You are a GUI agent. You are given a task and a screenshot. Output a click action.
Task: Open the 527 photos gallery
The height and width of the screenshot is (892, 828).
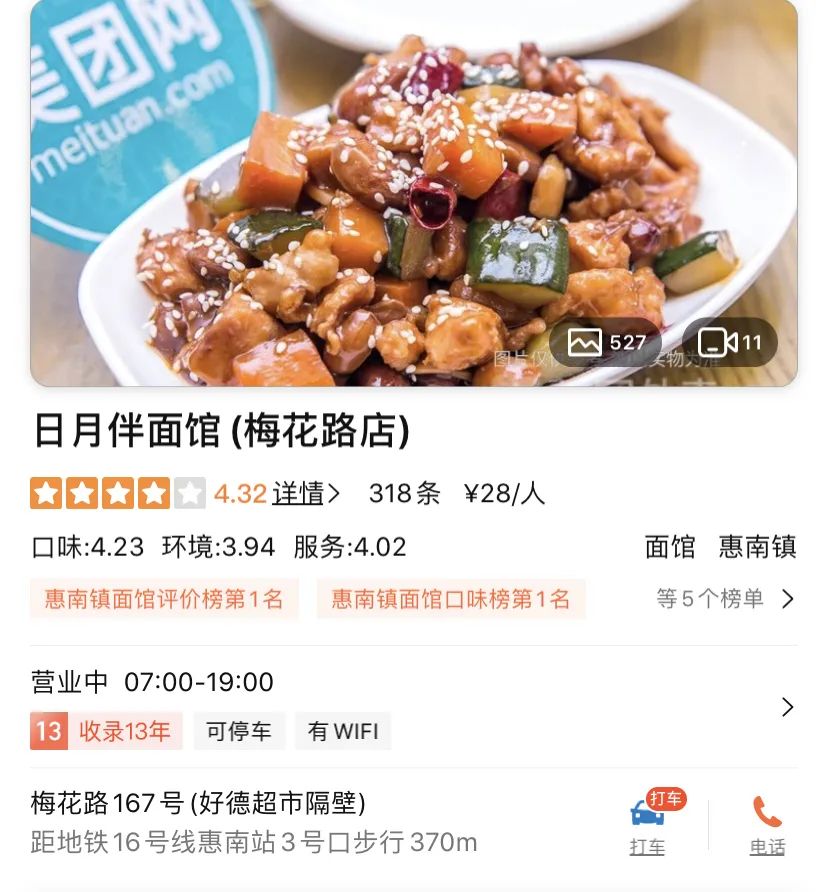pos(606,343)
